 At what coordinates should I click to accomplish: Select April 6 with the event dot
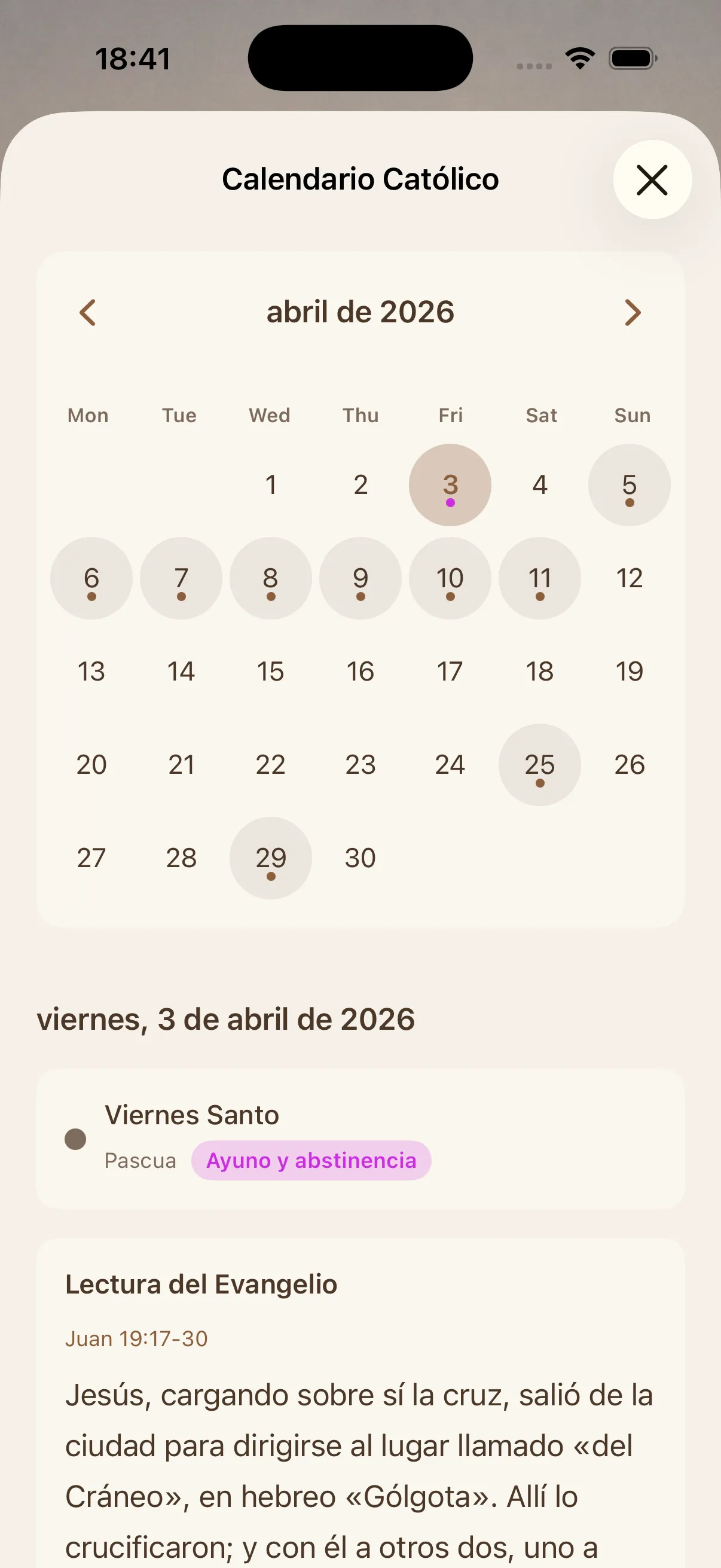pyautogui.click(x=91, y=578)
